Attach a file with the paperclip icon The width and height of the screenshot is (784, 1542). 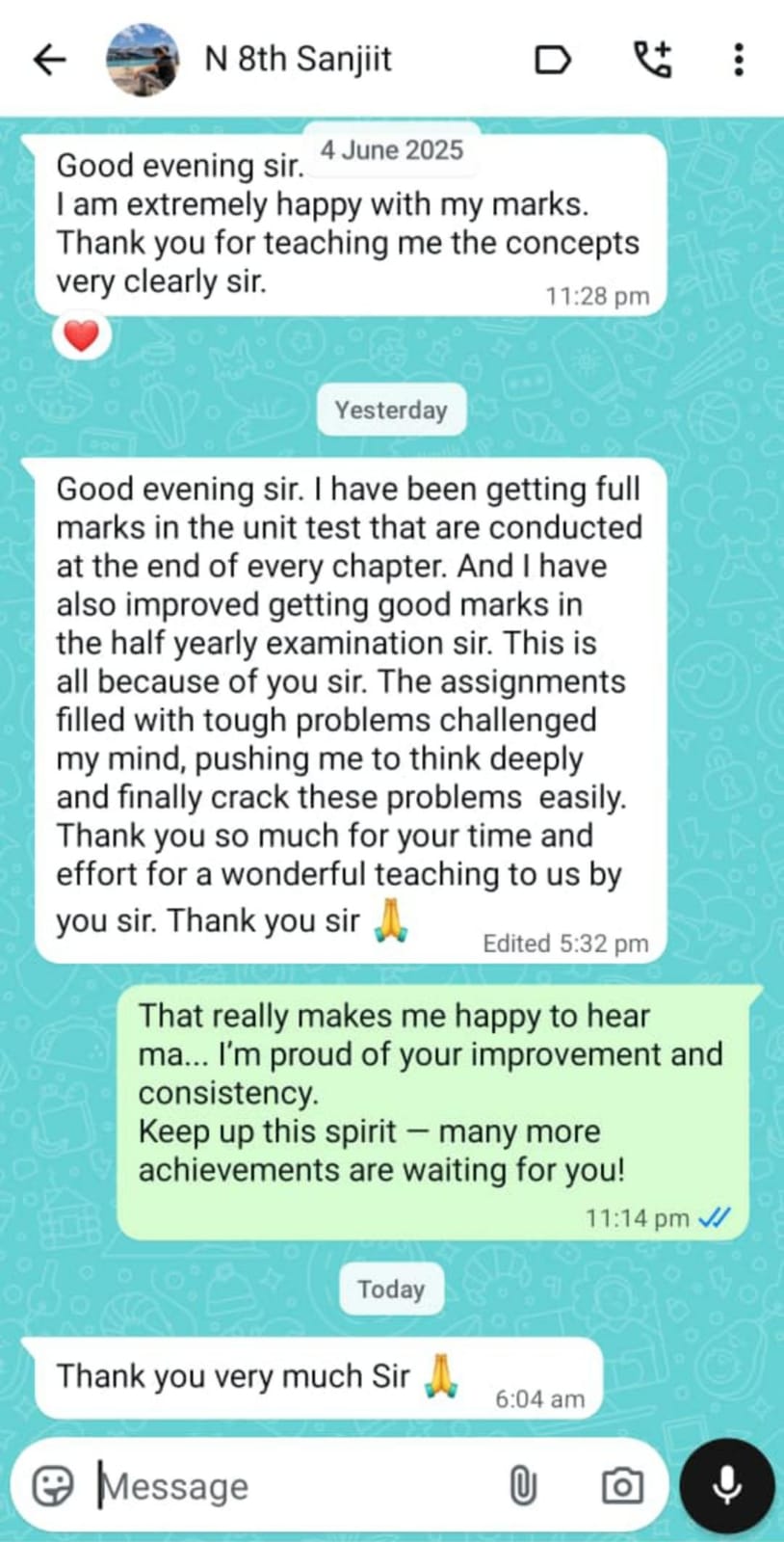pos(522,1485)
